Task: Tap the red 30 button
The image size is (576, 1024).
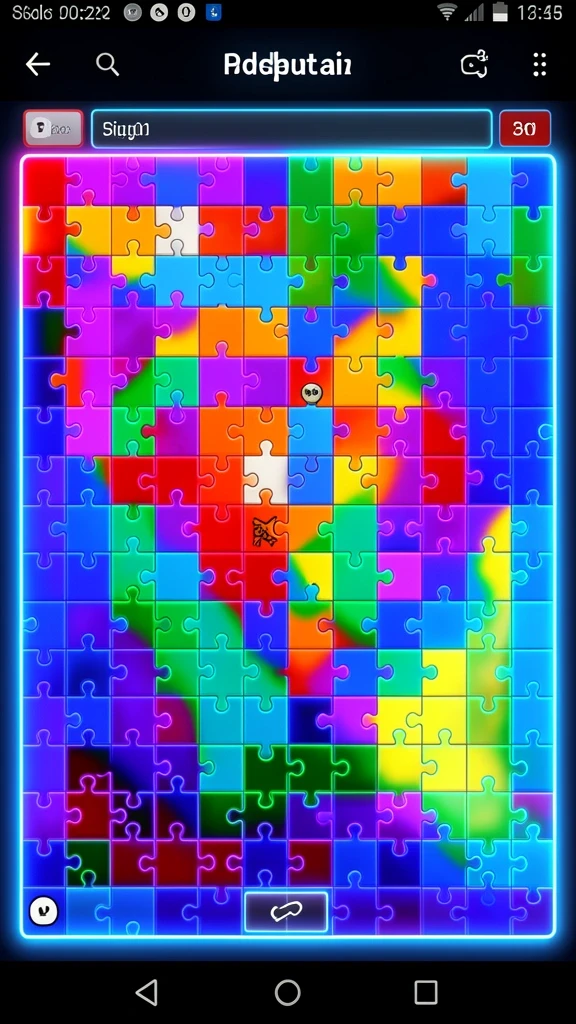Action: (x=524, y=129)
